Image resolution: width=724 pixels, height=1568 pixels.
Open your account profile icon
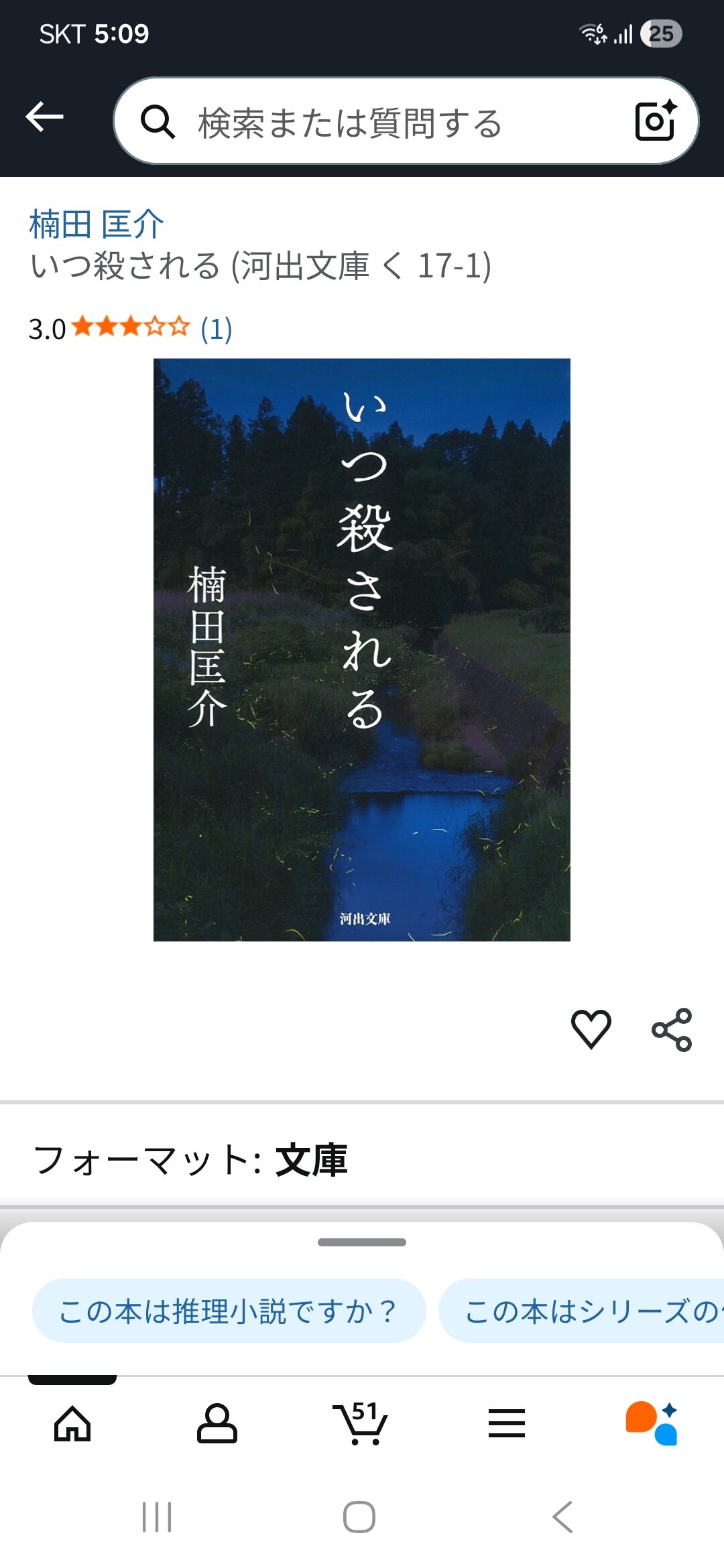click(217, 1427)
